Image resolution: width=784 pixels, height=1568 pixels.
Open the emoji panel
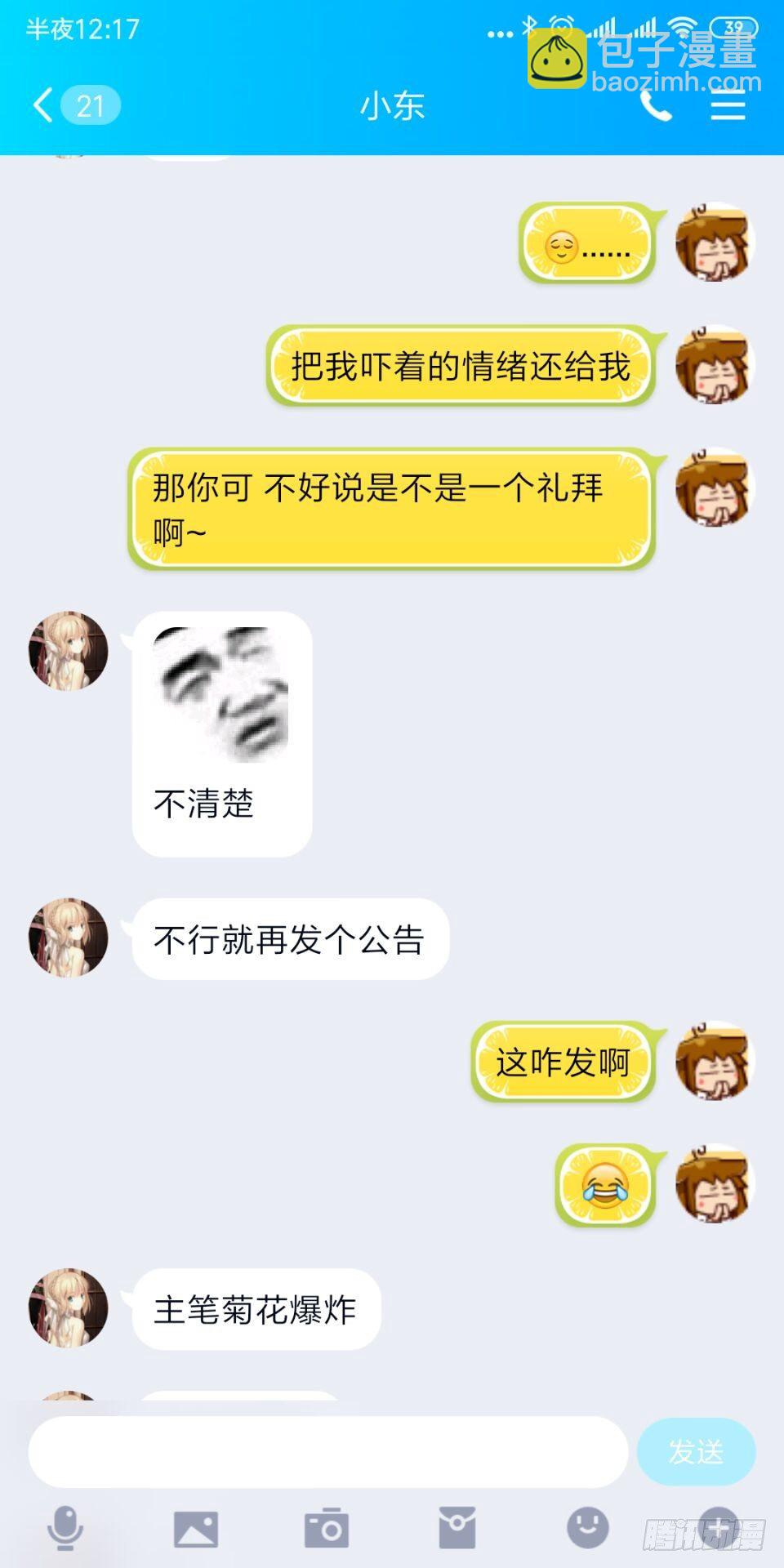point(588,1527)
